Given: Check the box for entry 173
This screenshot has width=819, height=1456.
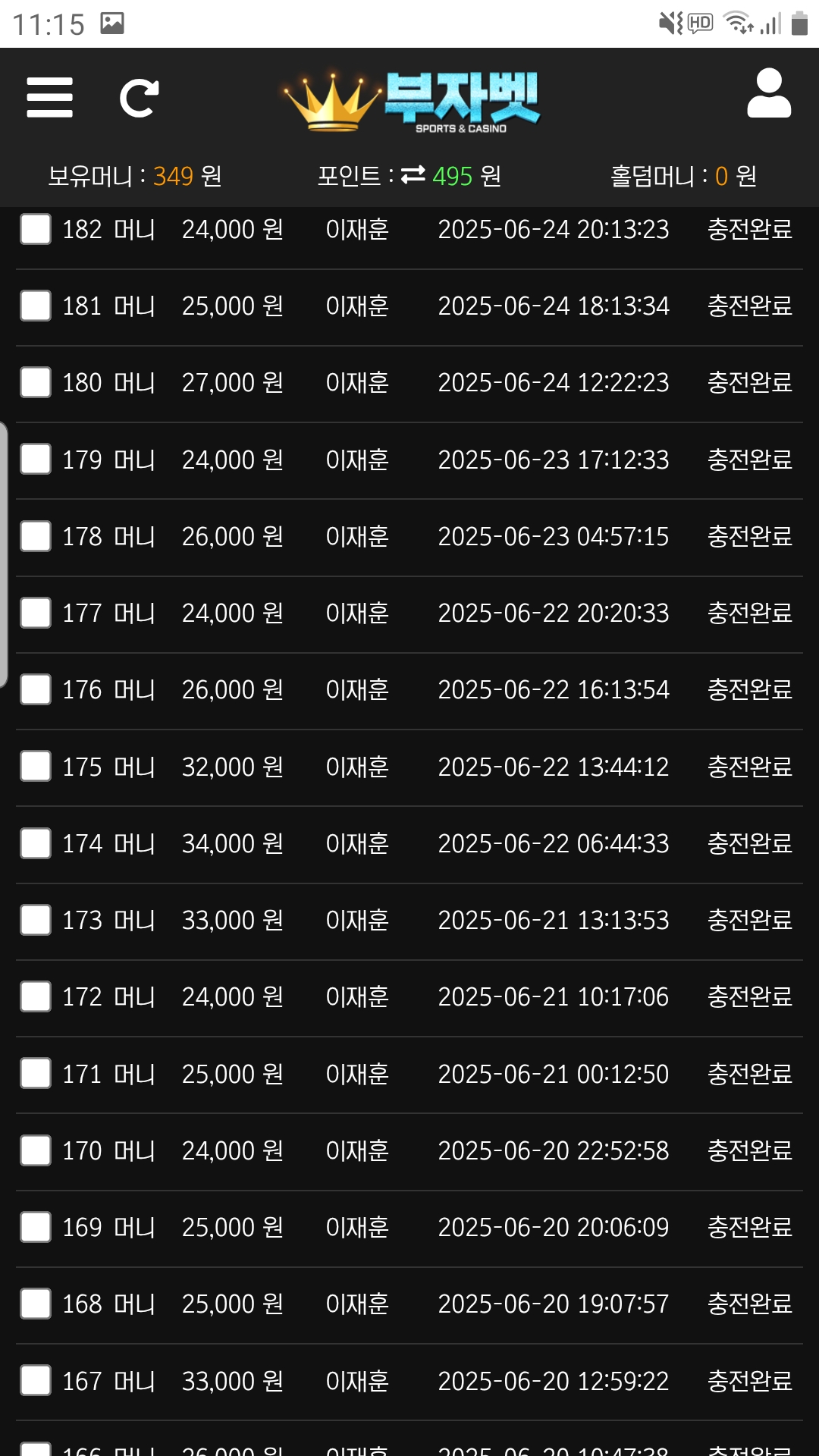Looking at the screenshot, I should point(36,920).
